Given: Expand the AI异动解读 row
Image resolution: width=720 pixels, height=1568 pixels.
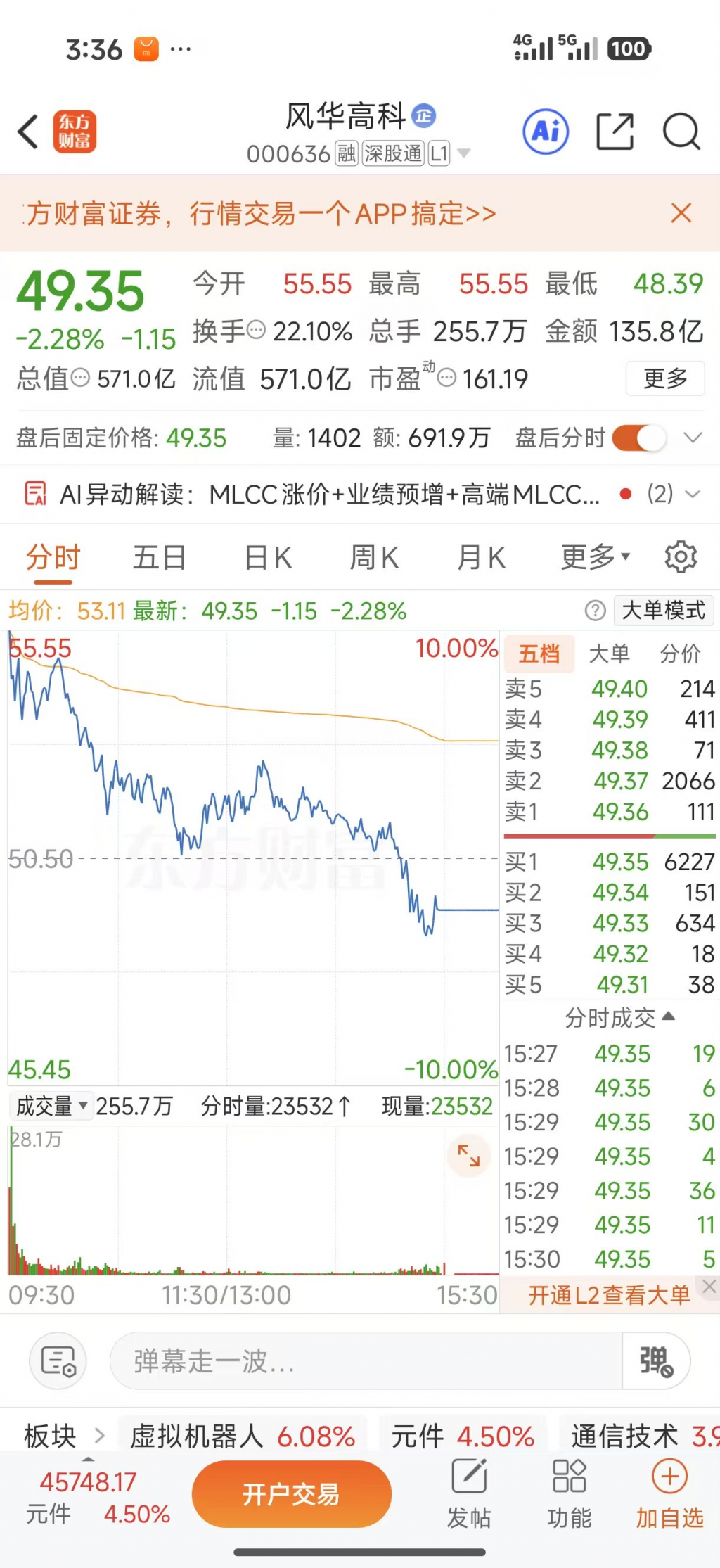Looking at the screenshot, I should pos(693,494).
